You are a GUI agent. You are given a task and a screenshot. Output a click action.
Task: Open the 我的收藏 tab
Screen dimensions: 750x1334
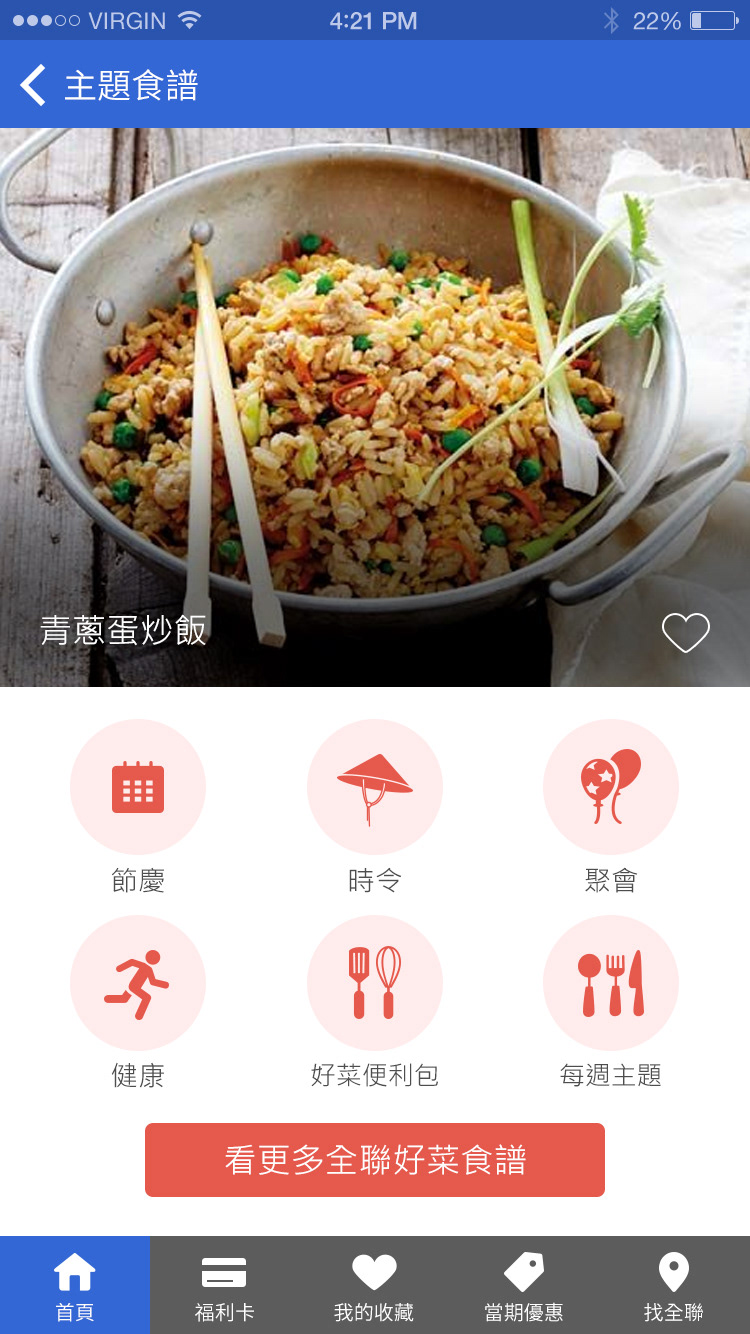coord(374,1286)
